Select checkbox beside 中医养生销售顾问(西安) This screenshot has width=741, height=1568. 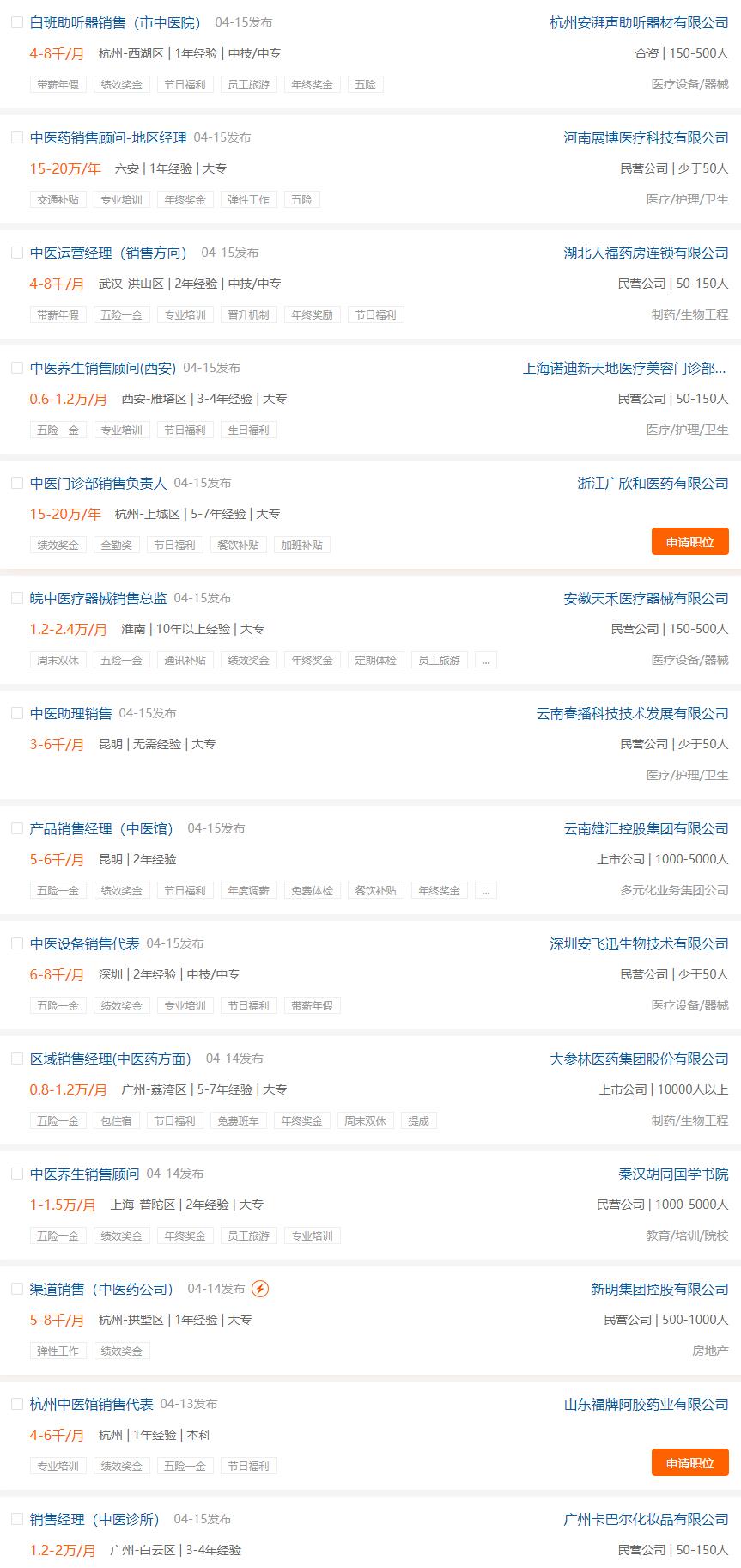pyautogui.click(x=17, y=368)
